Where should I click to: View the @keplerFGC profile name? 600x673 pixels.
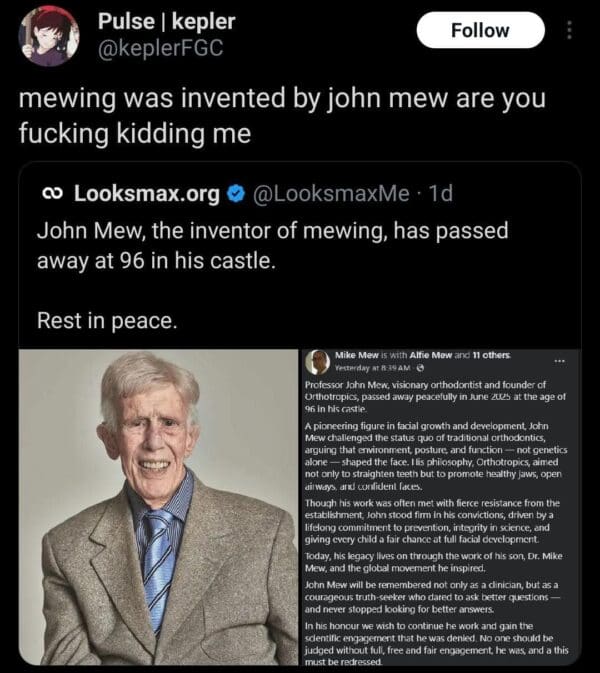click(167, 21)
